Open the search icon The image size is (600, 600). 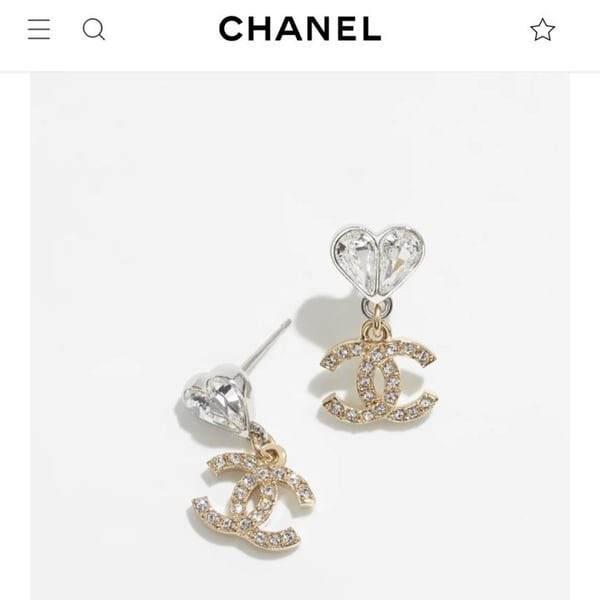[94, 29]
